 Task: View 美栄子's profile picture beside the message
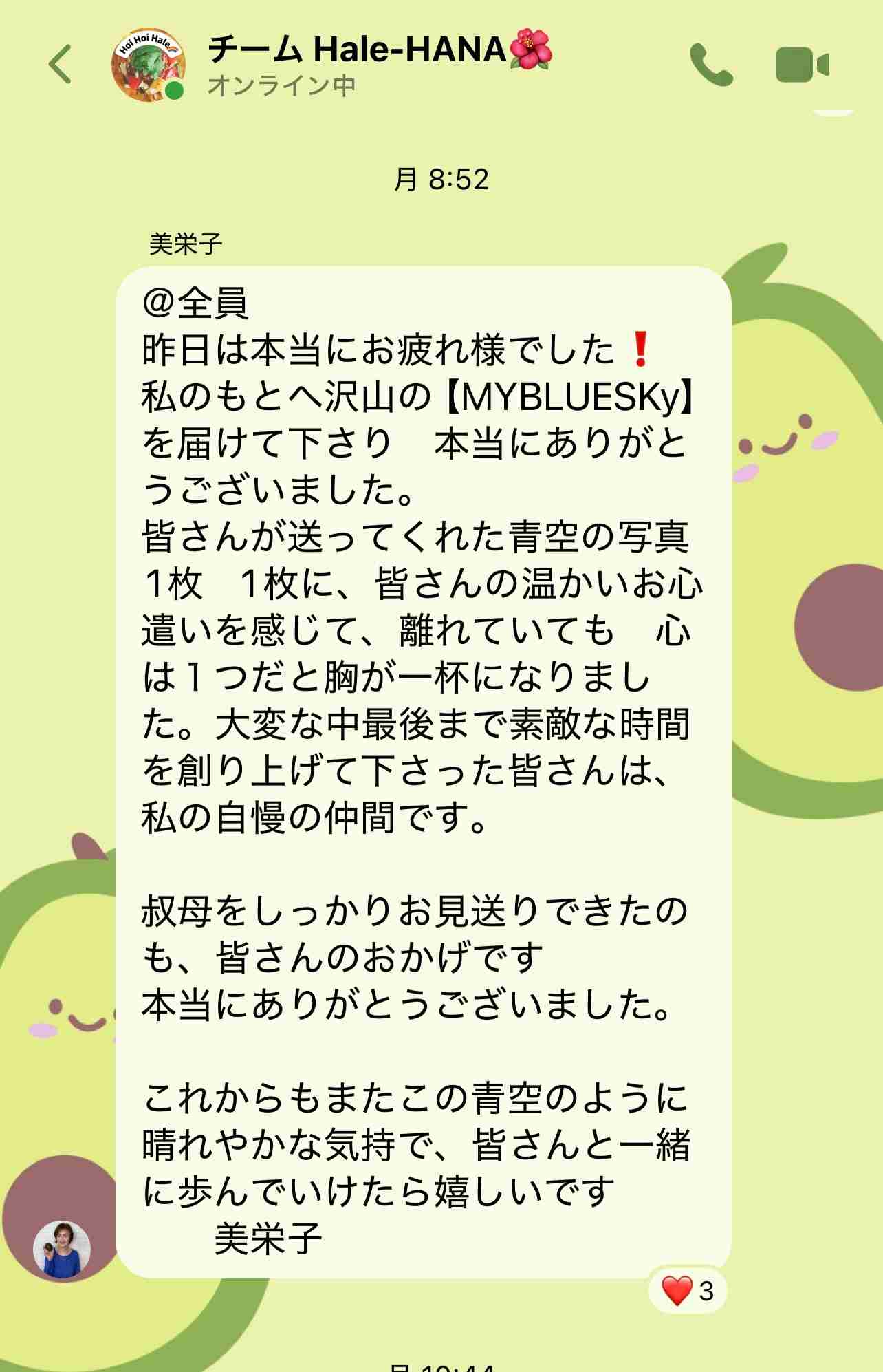point(62,1251)
